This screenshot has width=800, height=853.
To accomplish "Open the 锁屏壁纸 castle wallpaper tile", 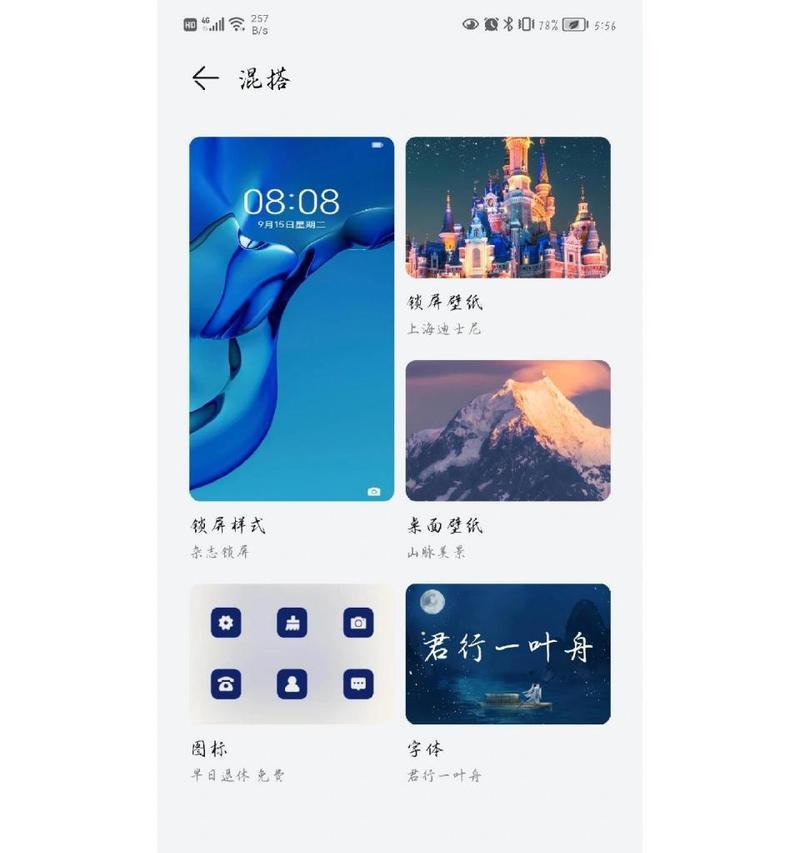I will (507, 207).
